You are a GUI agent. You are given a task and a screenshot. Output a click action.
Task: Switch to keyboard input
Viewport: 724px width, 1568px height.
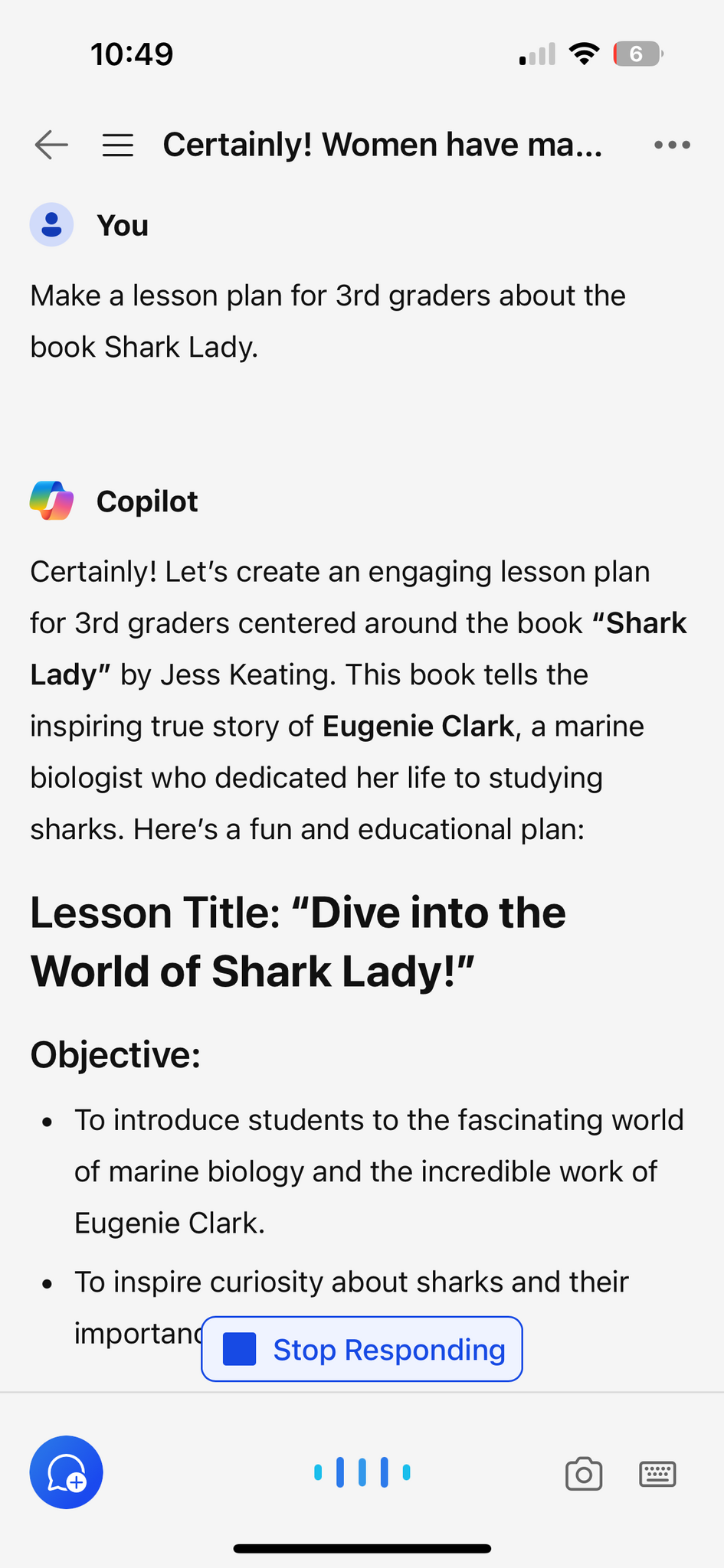coord(657,1473)
